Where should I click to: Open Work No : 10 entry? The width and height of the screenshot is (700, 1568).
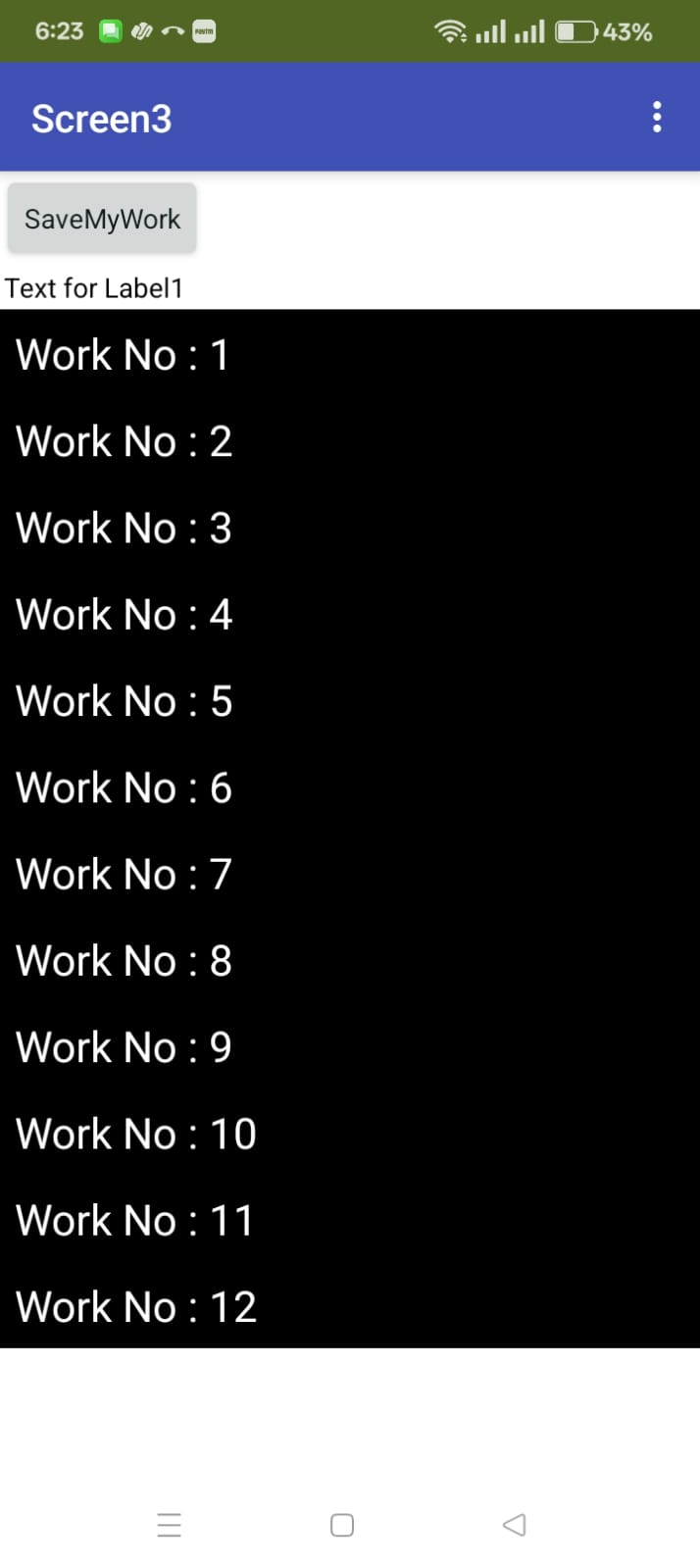[x=350, y=1134]
